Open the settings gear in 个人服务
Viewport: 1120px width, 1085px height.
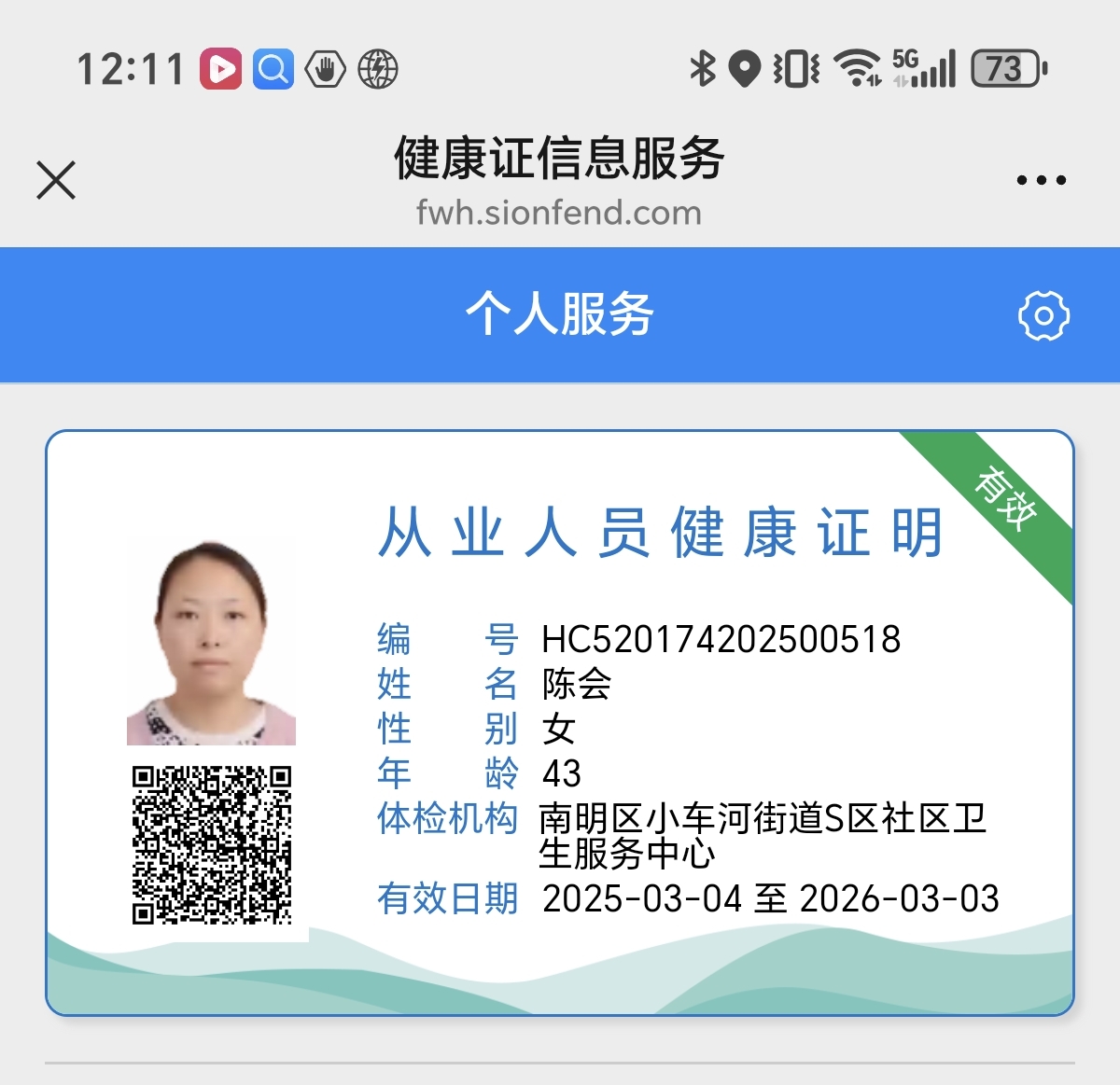click(1043, 316)
